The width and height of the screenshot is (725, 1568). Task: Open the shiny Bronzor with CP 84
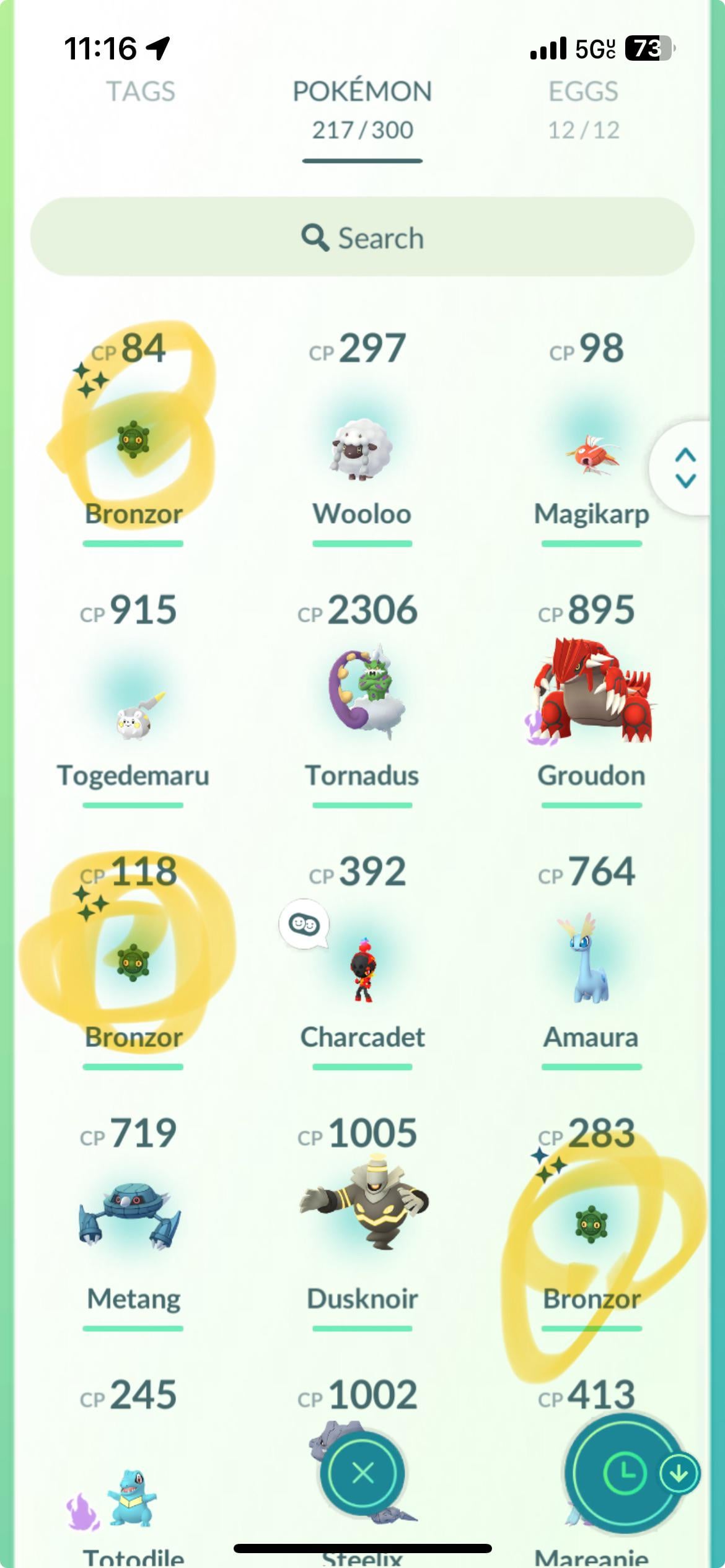[133, 440]
